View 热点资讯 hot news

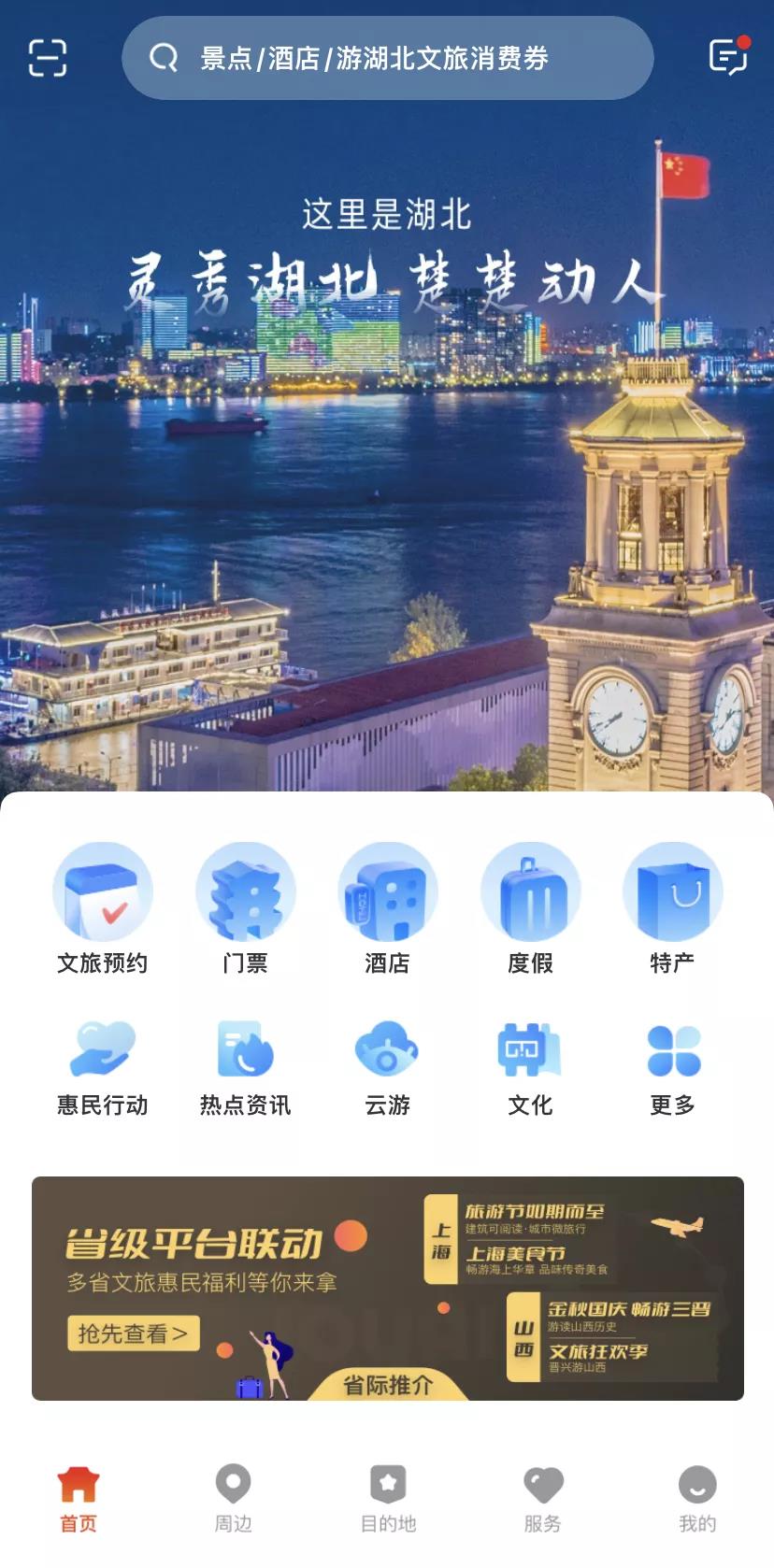[x=245, y=1067]
